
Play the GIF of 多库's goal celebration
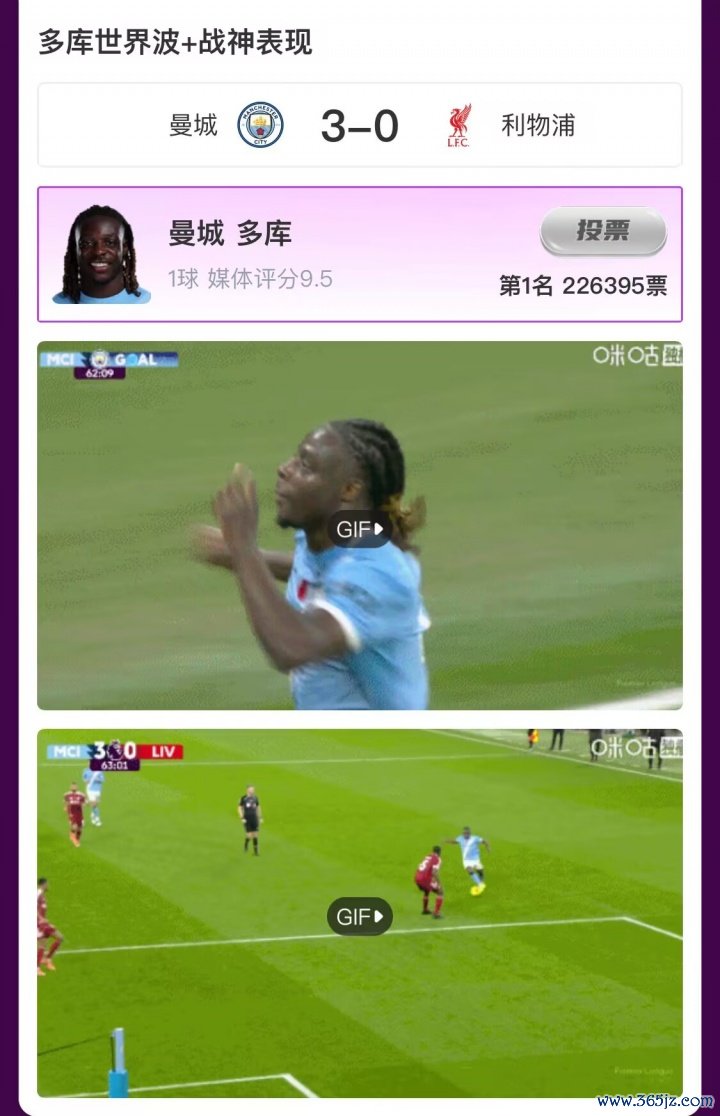tap(360, 529)
